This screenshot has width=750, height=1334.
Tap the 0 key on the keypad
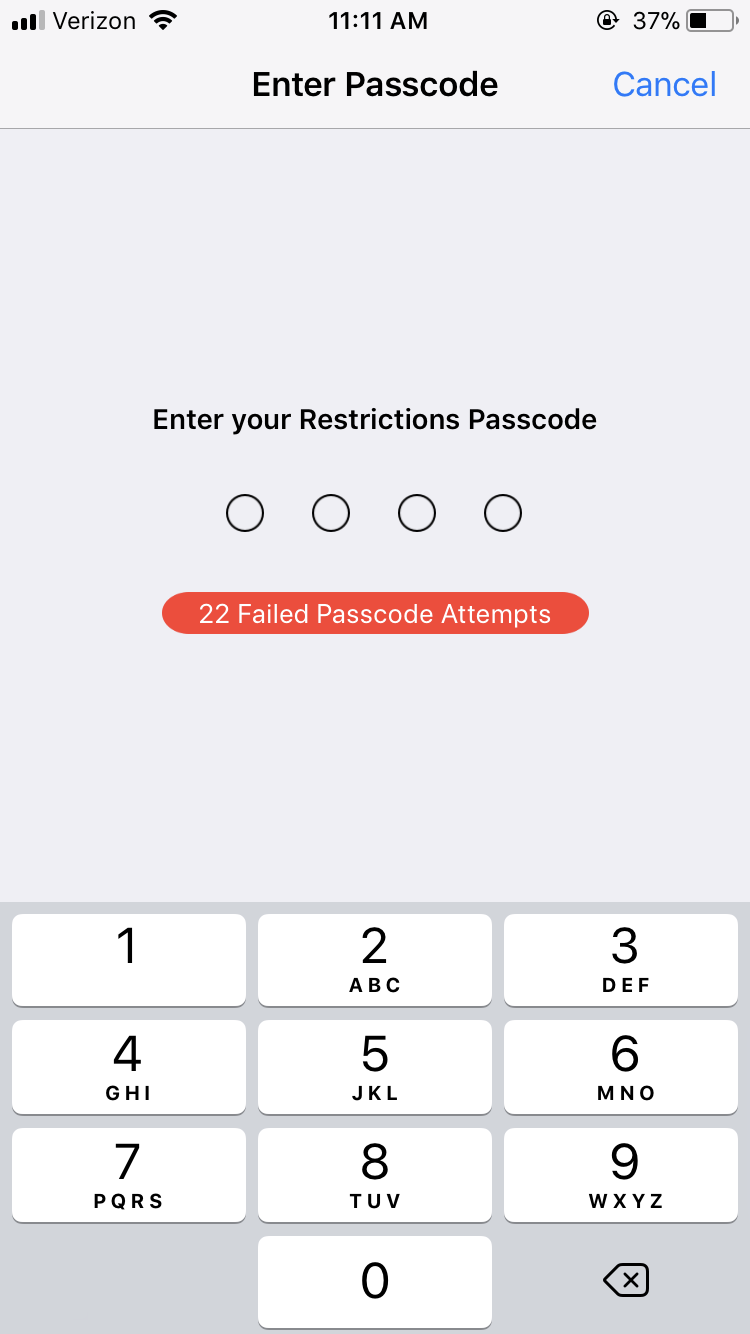(374, 1281)
